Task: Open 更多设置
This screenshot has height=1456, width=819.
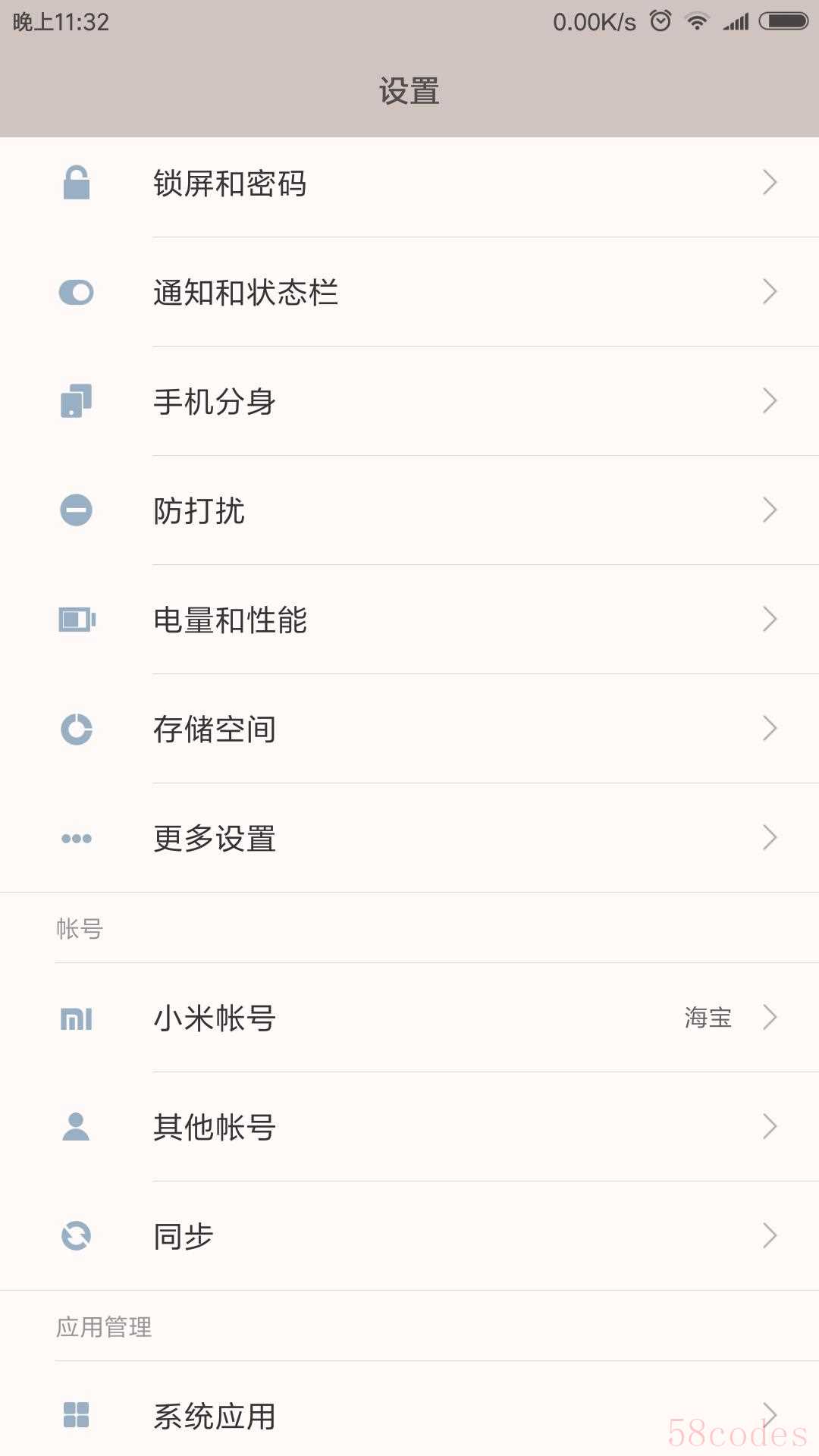Action: (409, 839)
